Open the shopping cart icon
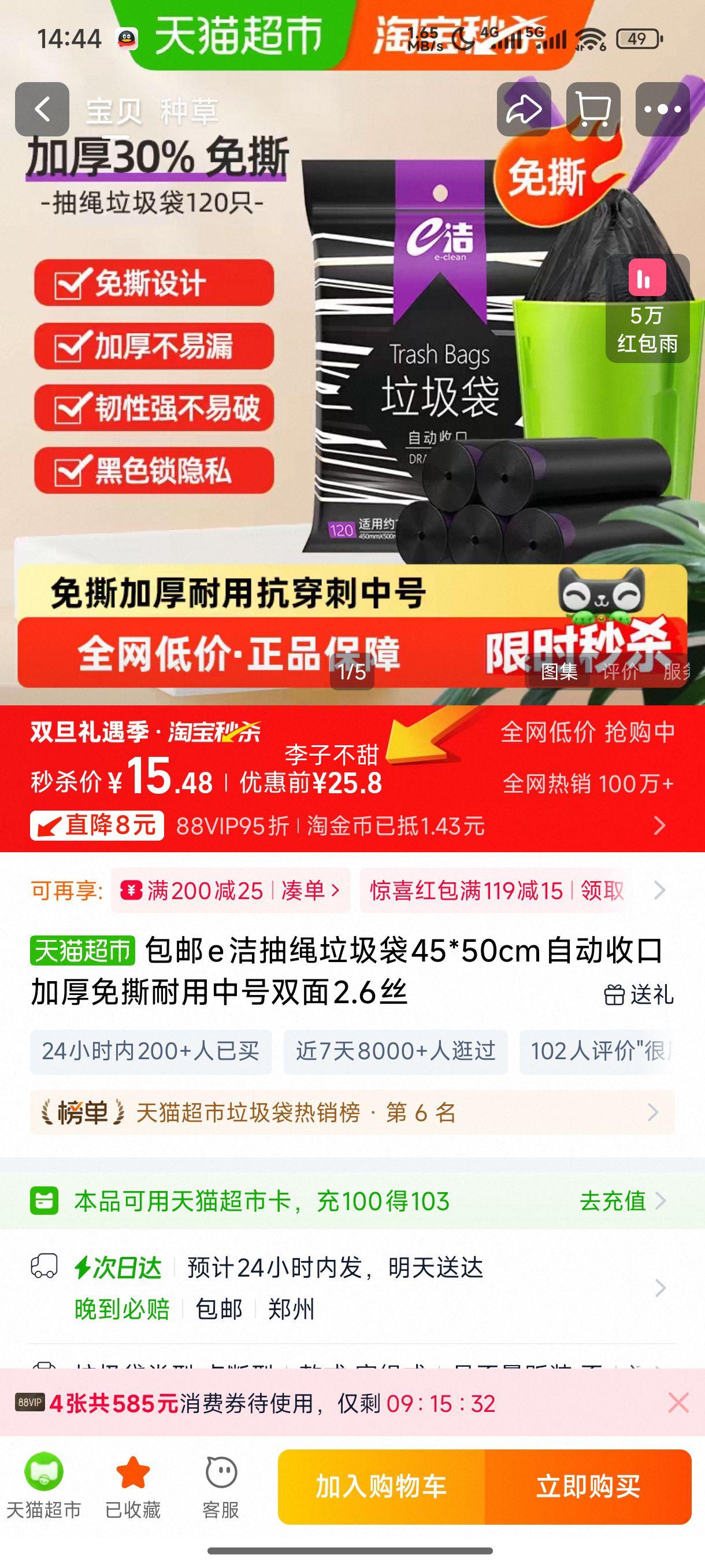 pos(594,107)
